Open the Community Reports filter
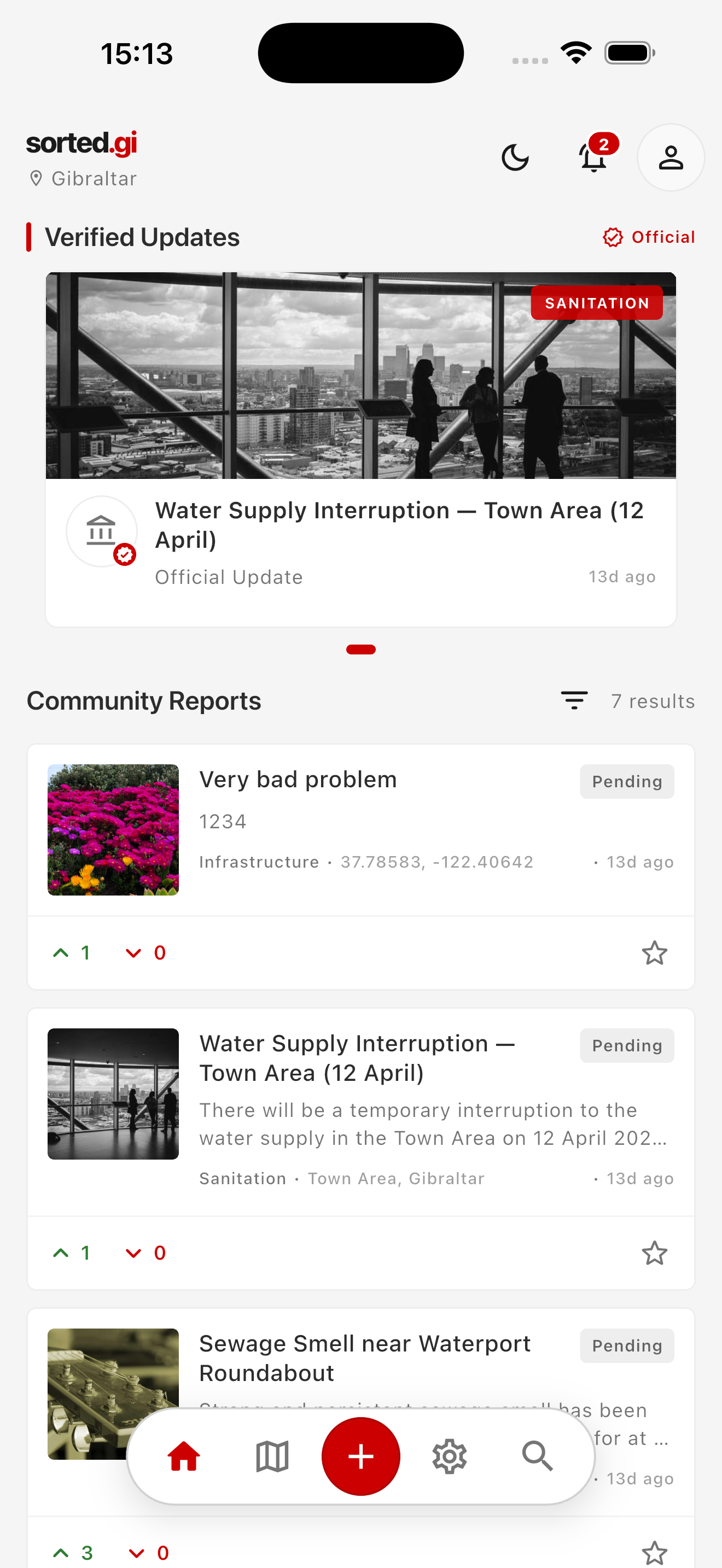722x1568 pixels. [573, 700]
